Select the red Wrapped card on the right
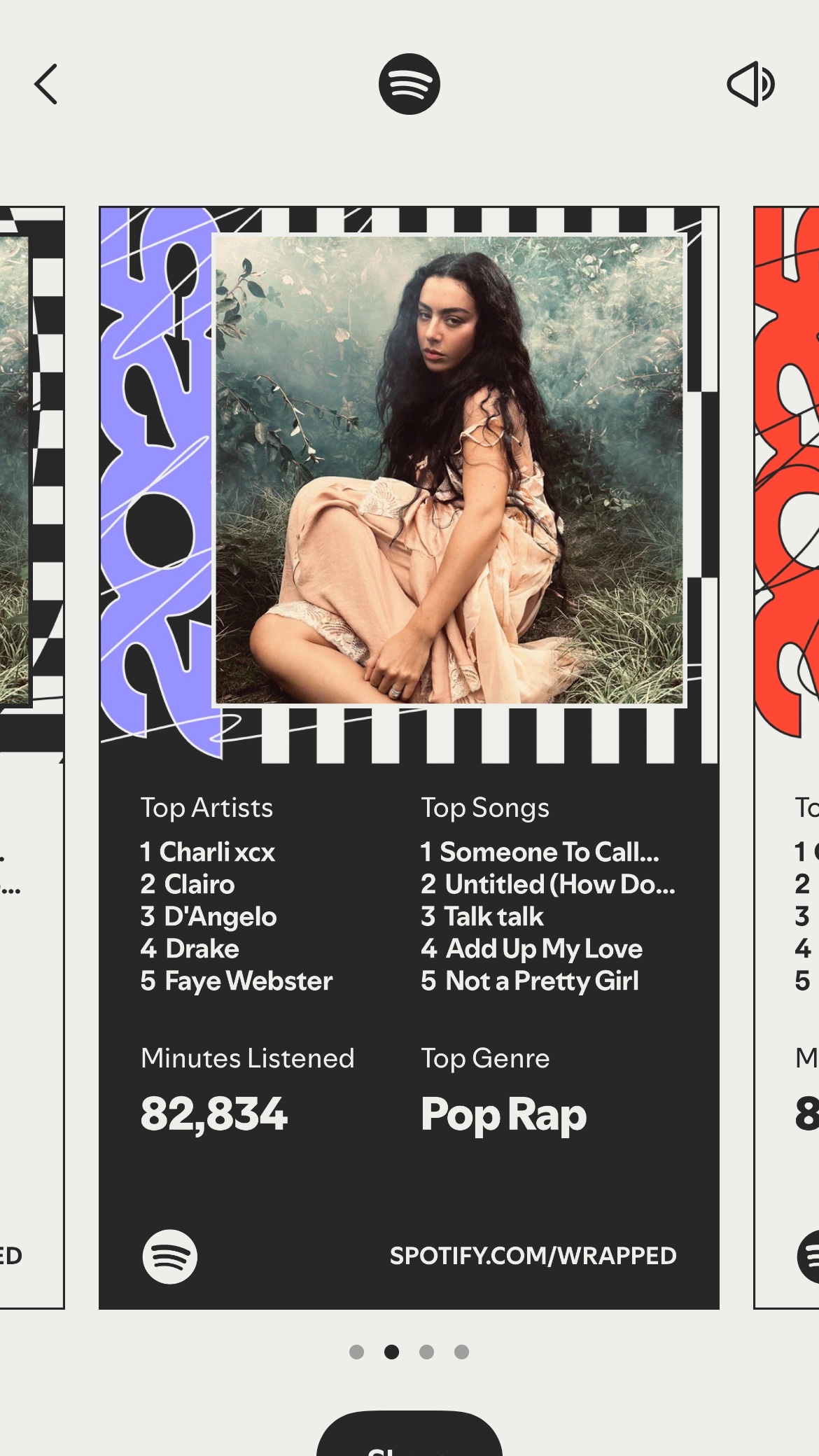819x1456 pixels. coord(786,757)
